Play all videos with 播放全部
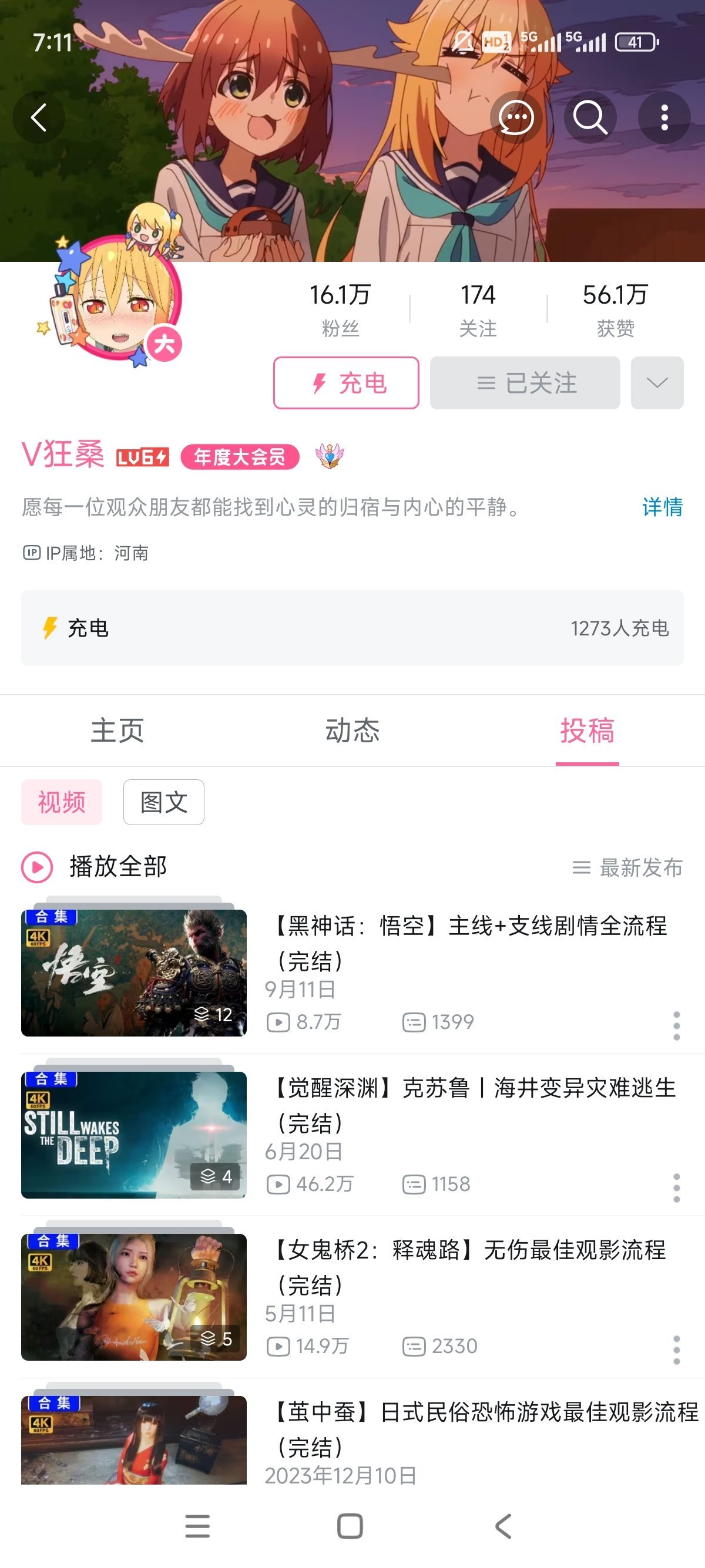 coord(95,867)
